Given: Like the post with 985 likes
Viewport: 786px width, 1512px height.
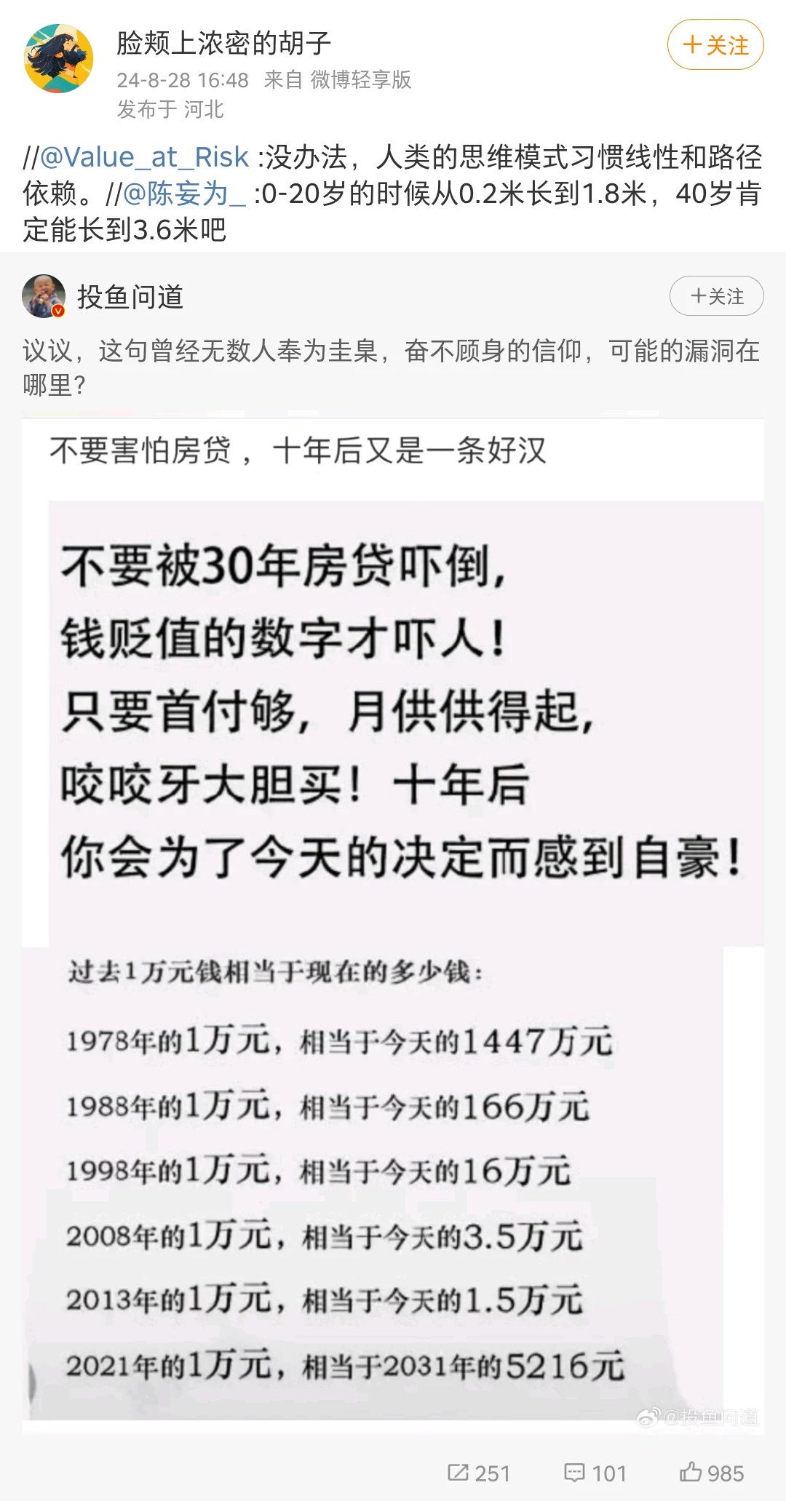Looking at the screenshot, I should click(712, 1473).
